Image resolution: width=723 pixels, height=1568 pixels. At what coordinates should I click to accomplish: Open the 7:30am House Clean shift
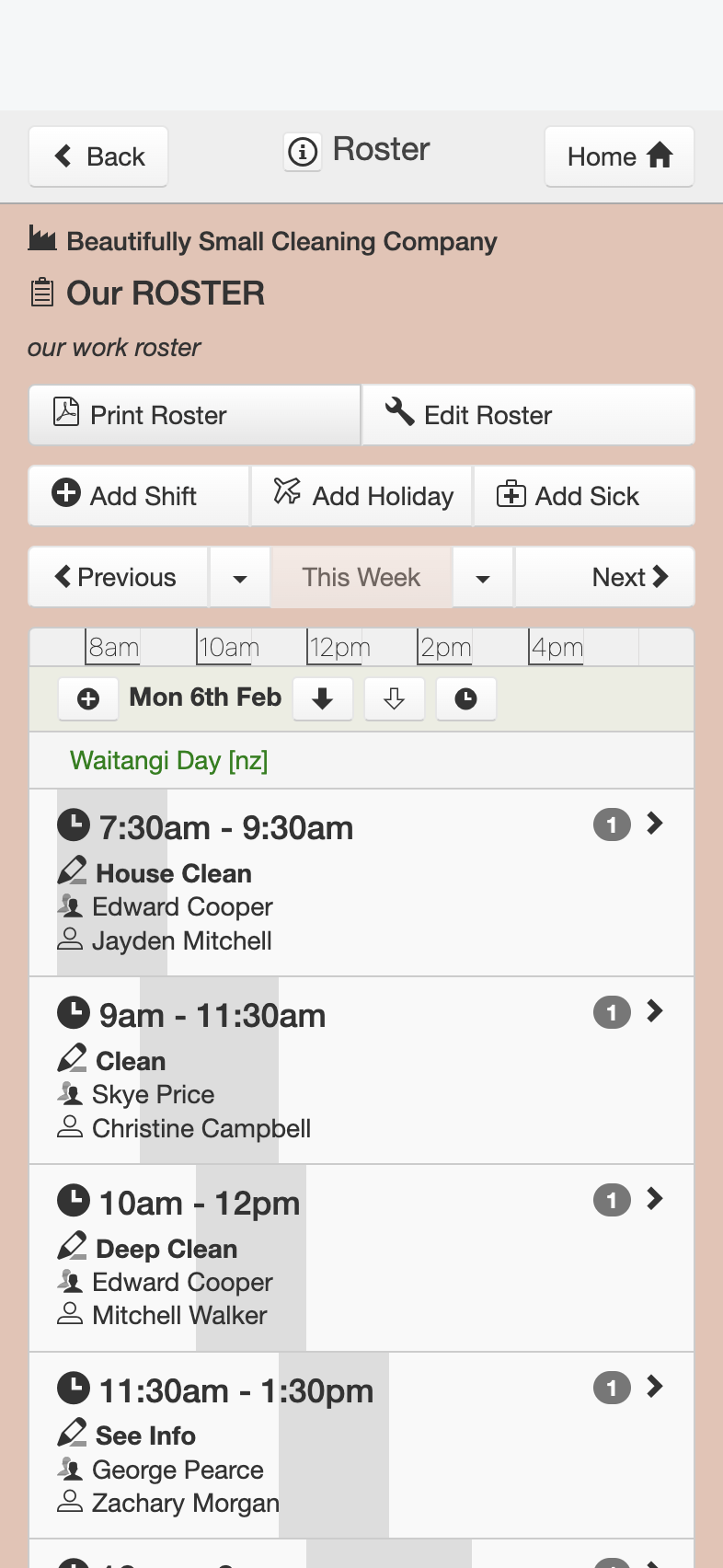coord(361,882)
